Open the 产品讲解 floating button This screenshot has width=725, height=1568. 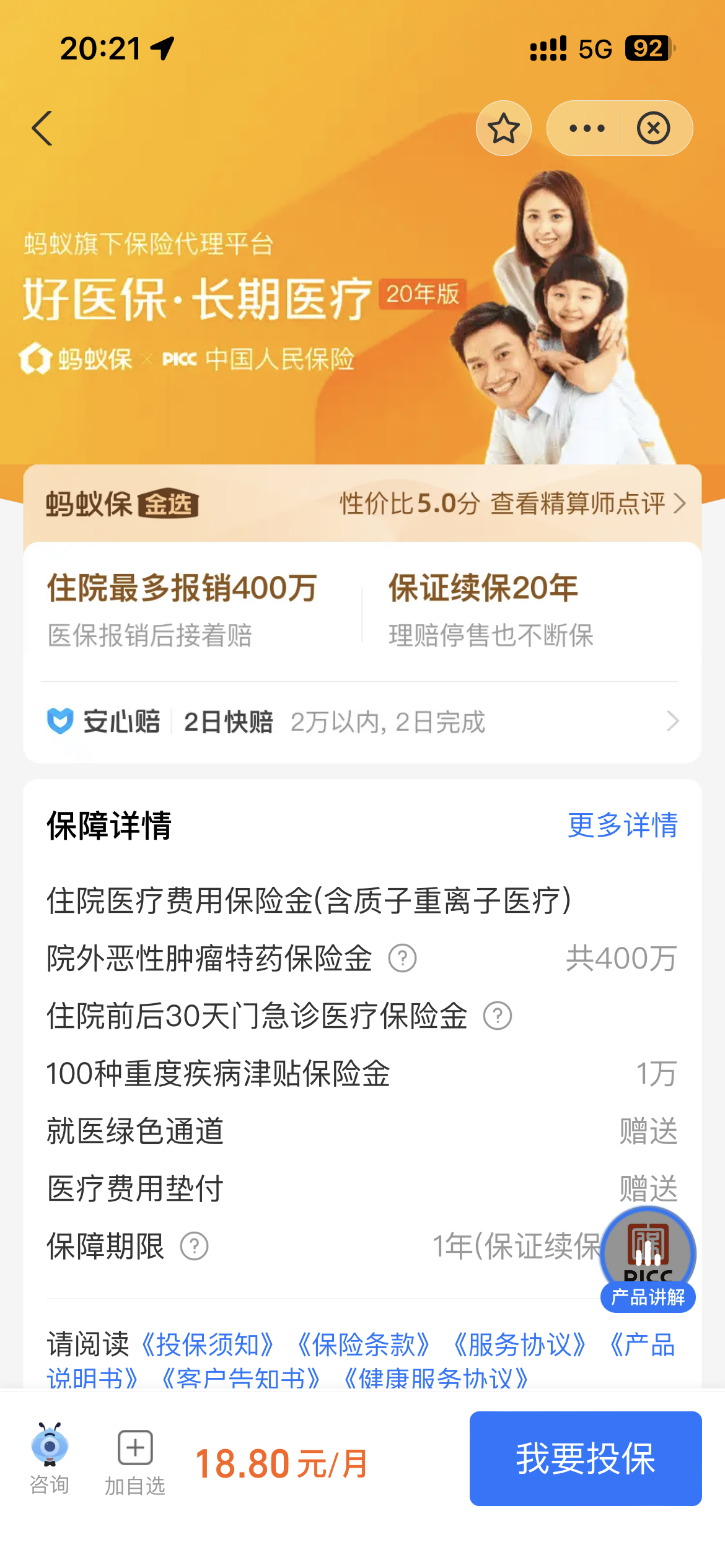click(648, 1260)
